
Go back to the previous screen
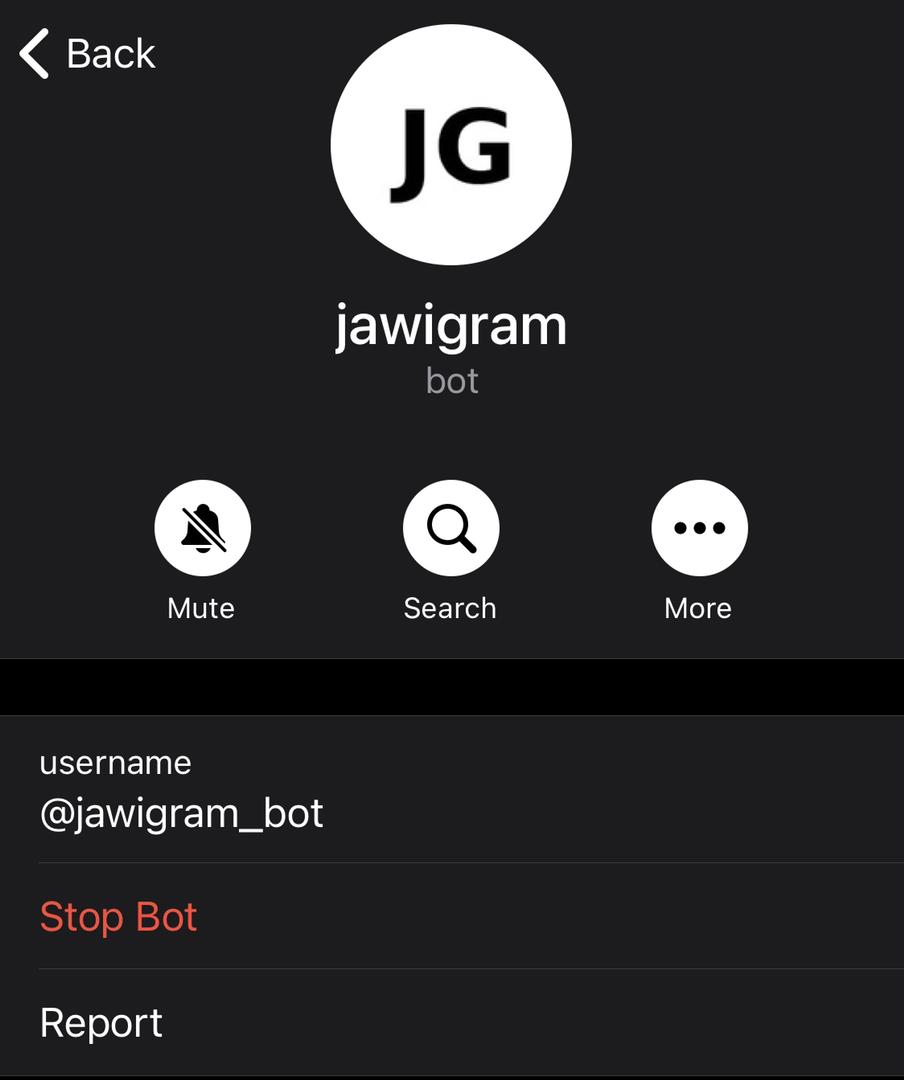coord(88,54)
